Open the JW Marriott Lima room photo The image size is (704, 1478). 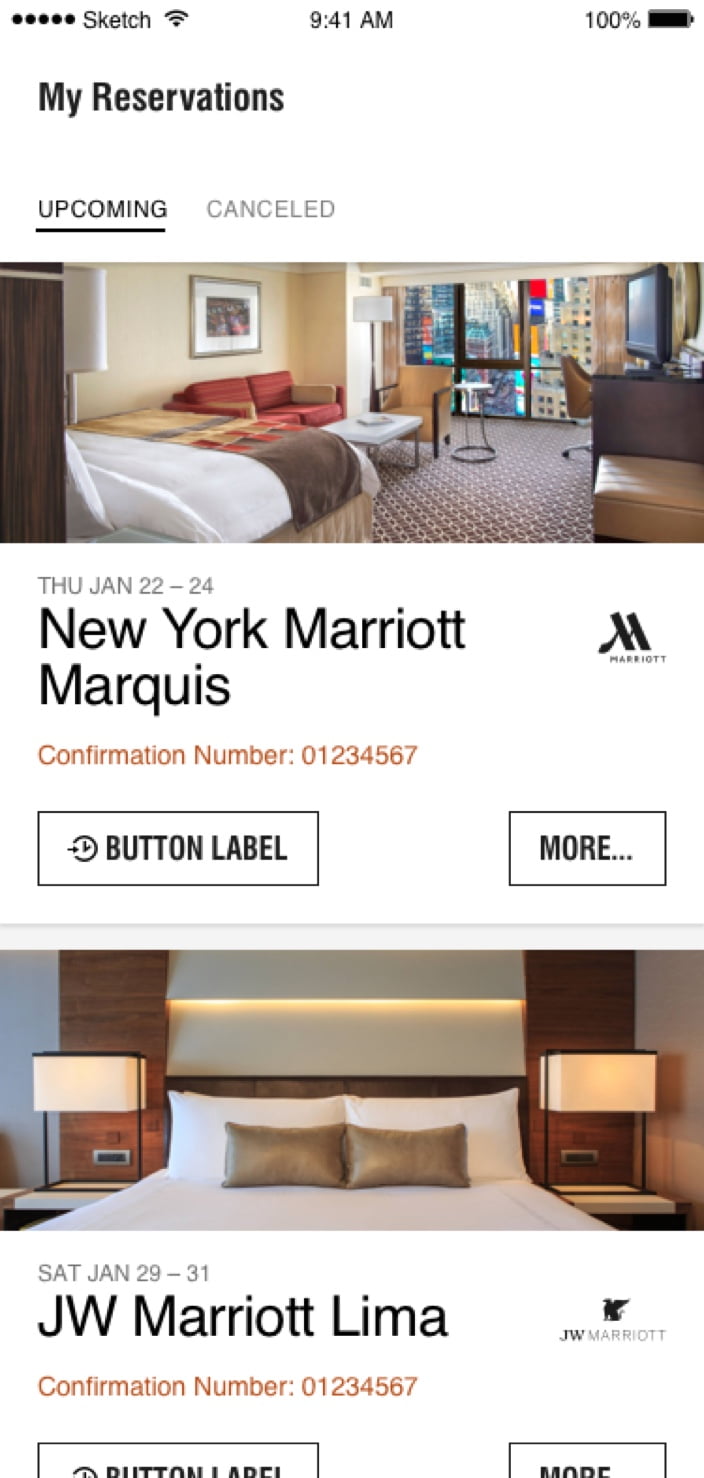pyautogui.click(x=352, y=1090)
